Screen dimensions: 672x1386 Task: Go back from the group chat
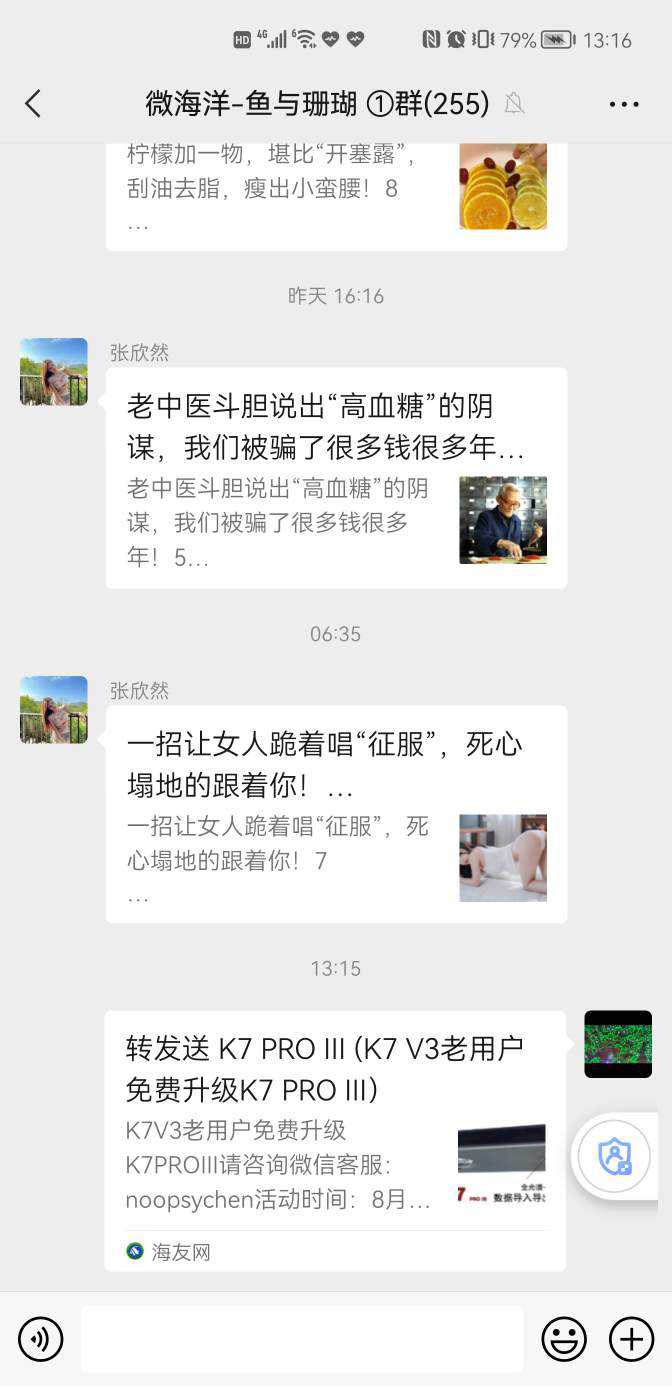pos(33,103)
